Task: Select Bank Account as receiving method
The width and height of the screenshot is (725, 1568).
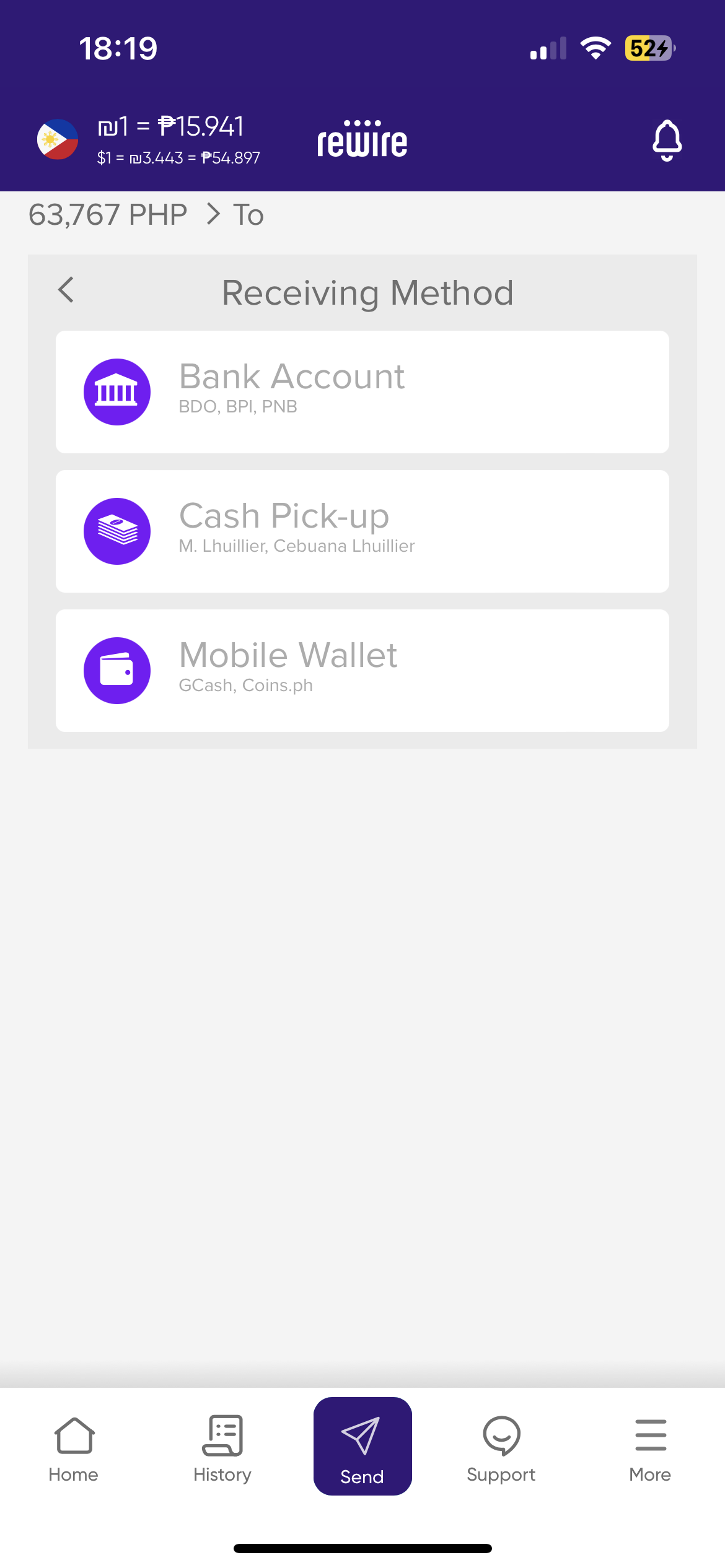Action: pyautogui.click(x=362, y=391)
